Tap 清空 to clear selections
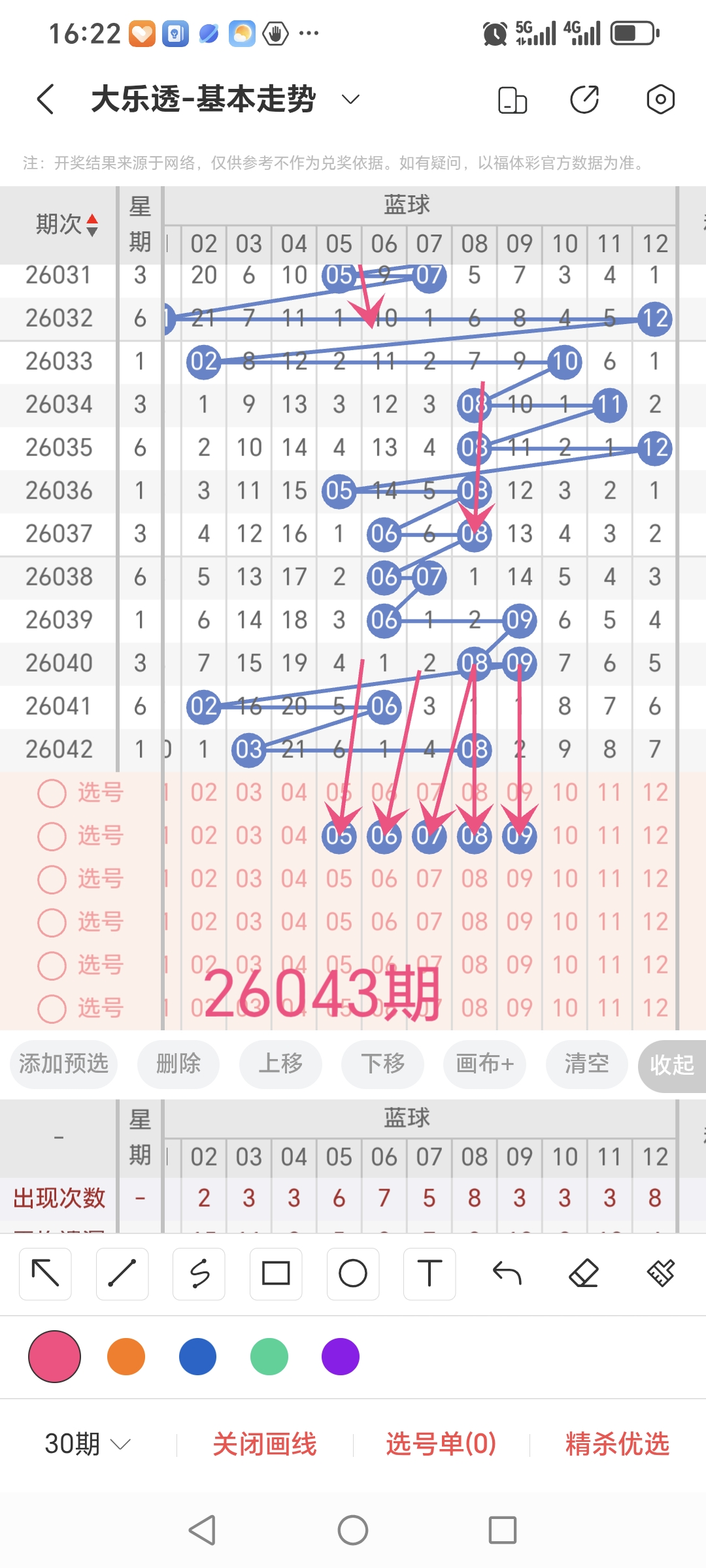Viewport: 706px width, 1568px height. 586,1064
